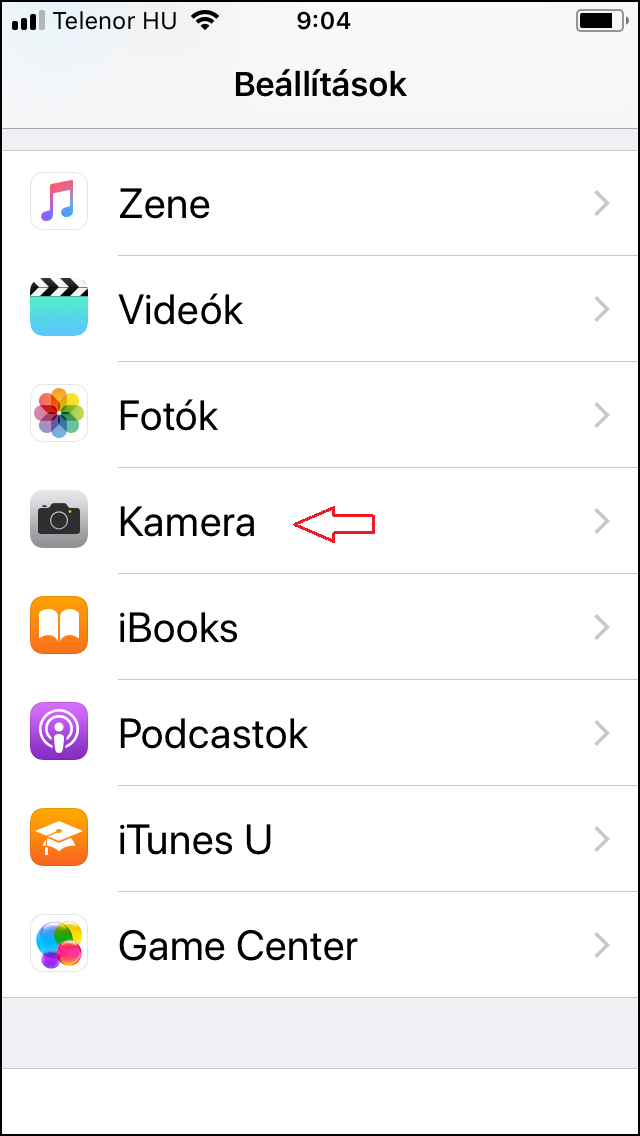Open Game Center settings
640x1136 pixels.
click(x=320, y=946)
